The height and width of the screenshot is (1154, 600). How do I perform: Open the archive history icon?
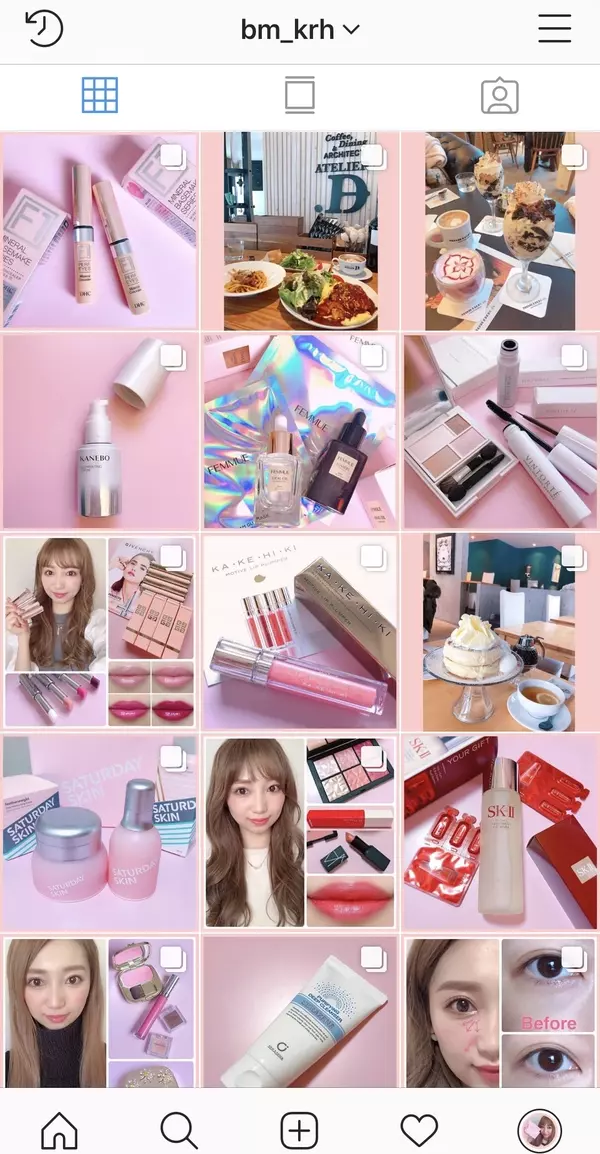pos(44,29)
